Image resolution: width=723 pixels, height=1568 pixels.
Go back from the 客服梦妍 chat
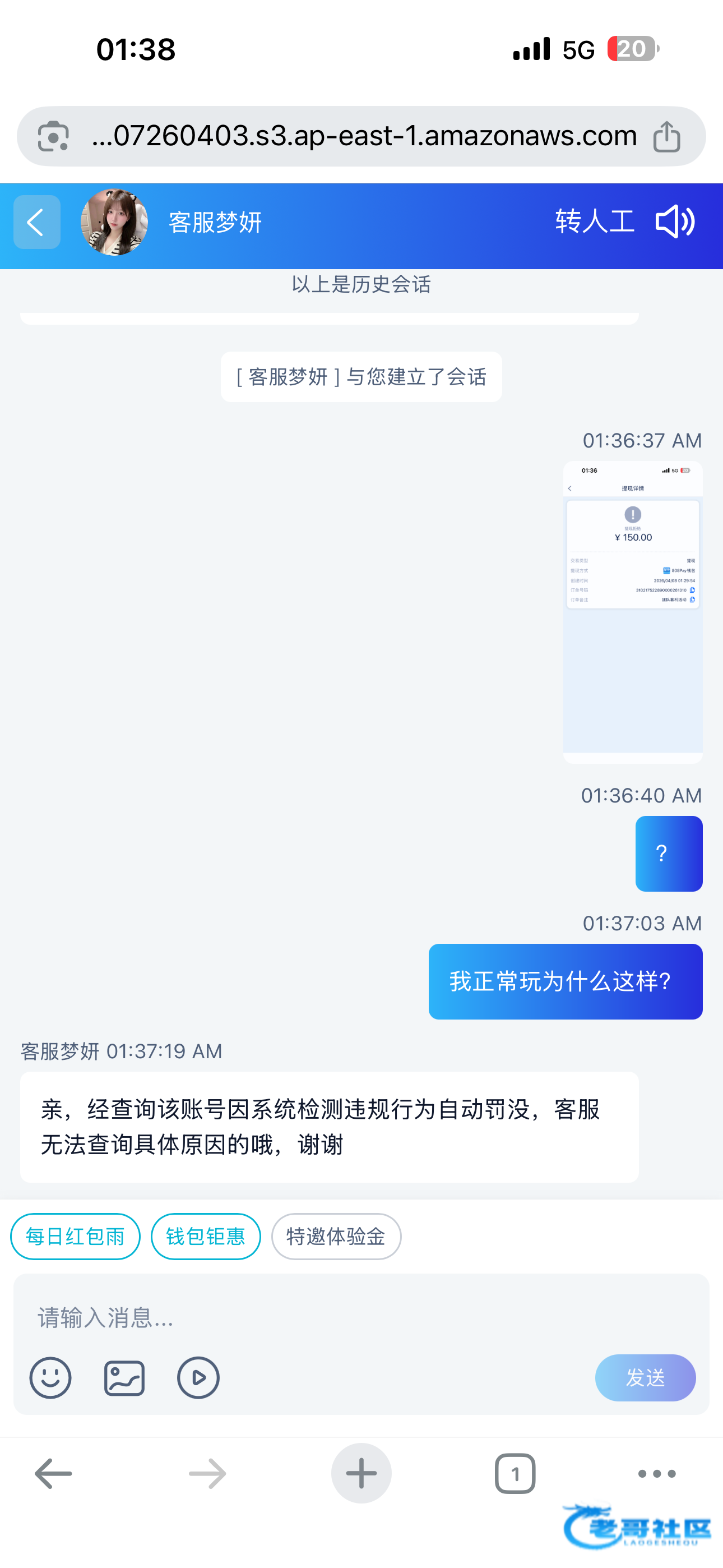[36, 222]
